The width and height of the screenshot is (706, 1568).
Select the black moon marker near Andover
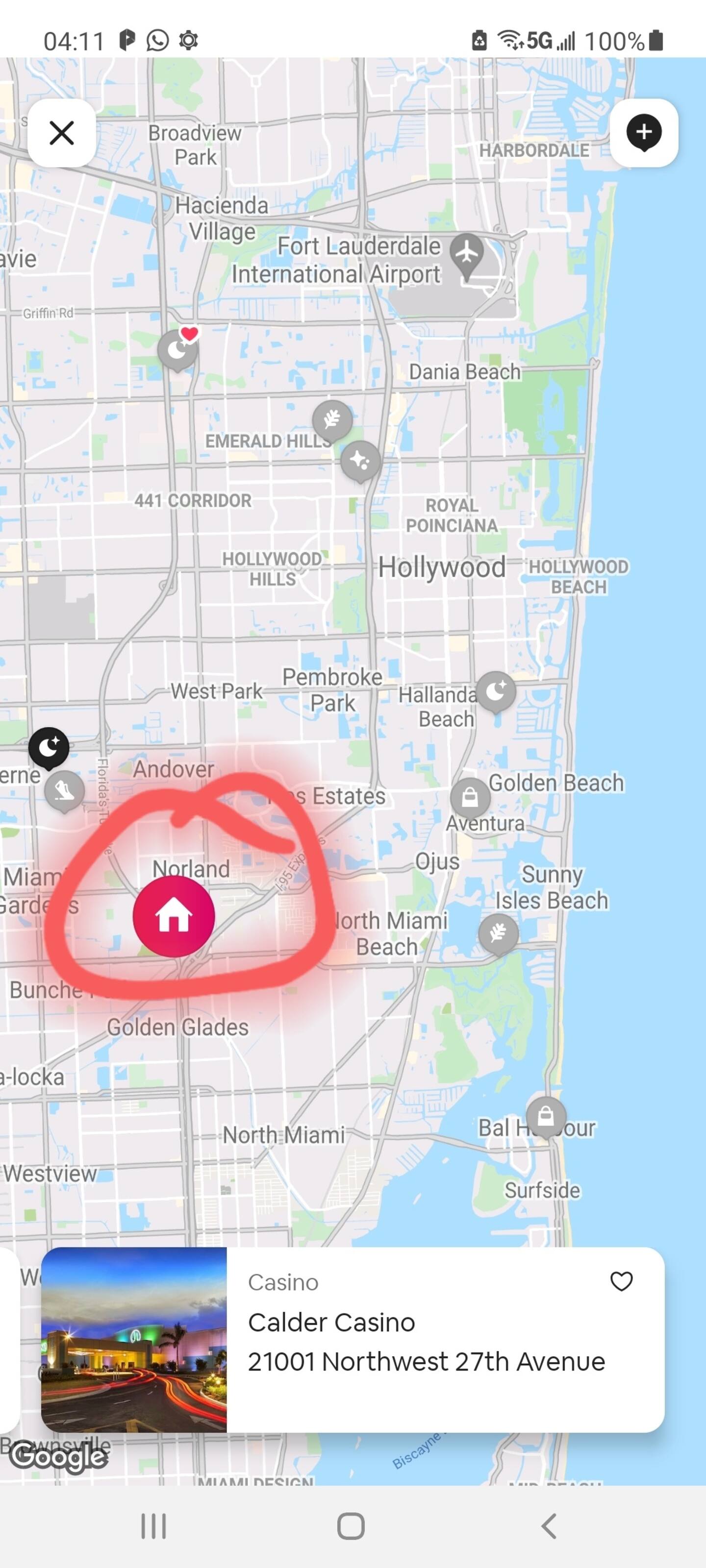click(x=49, y=747)
